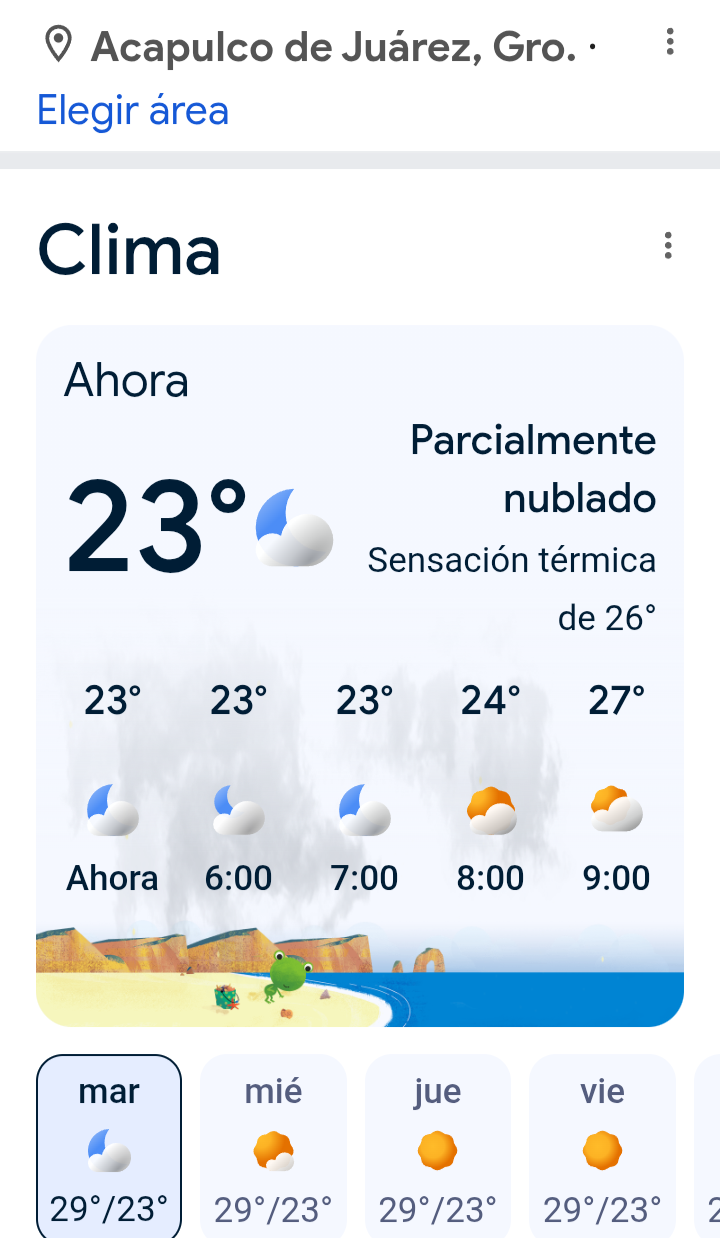Select the mar forecast day
Viewport: 720px width, 1238px height.
[109, 1147]
